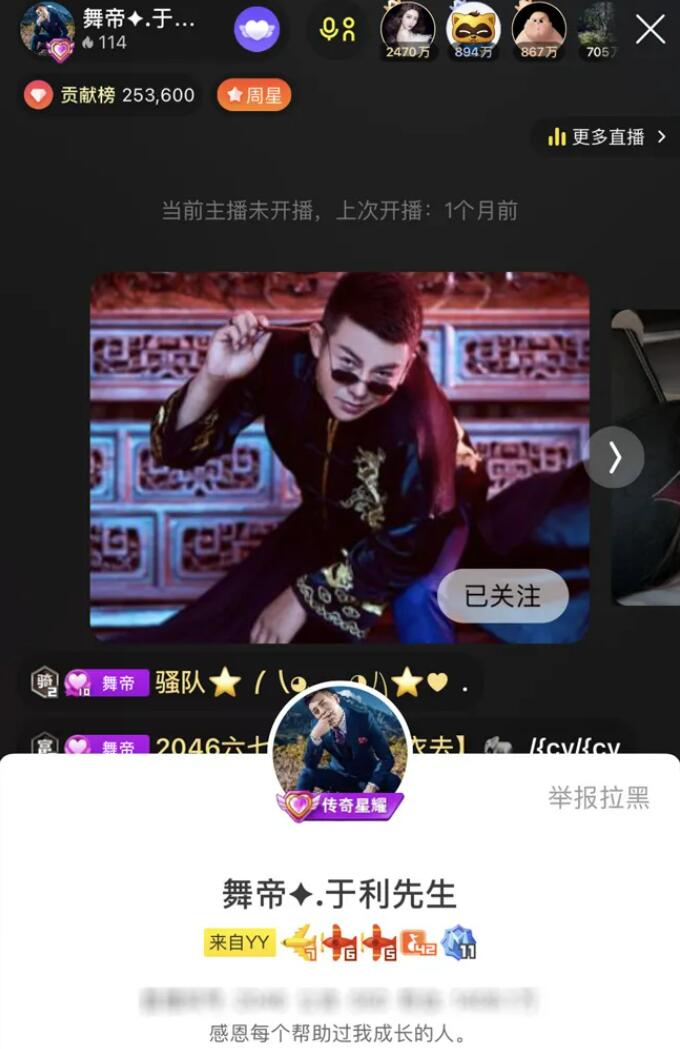Viewport: 680px width, 1049px height.
Task: Open the streamer avatar at top left
Action: (x=47, y=29)
